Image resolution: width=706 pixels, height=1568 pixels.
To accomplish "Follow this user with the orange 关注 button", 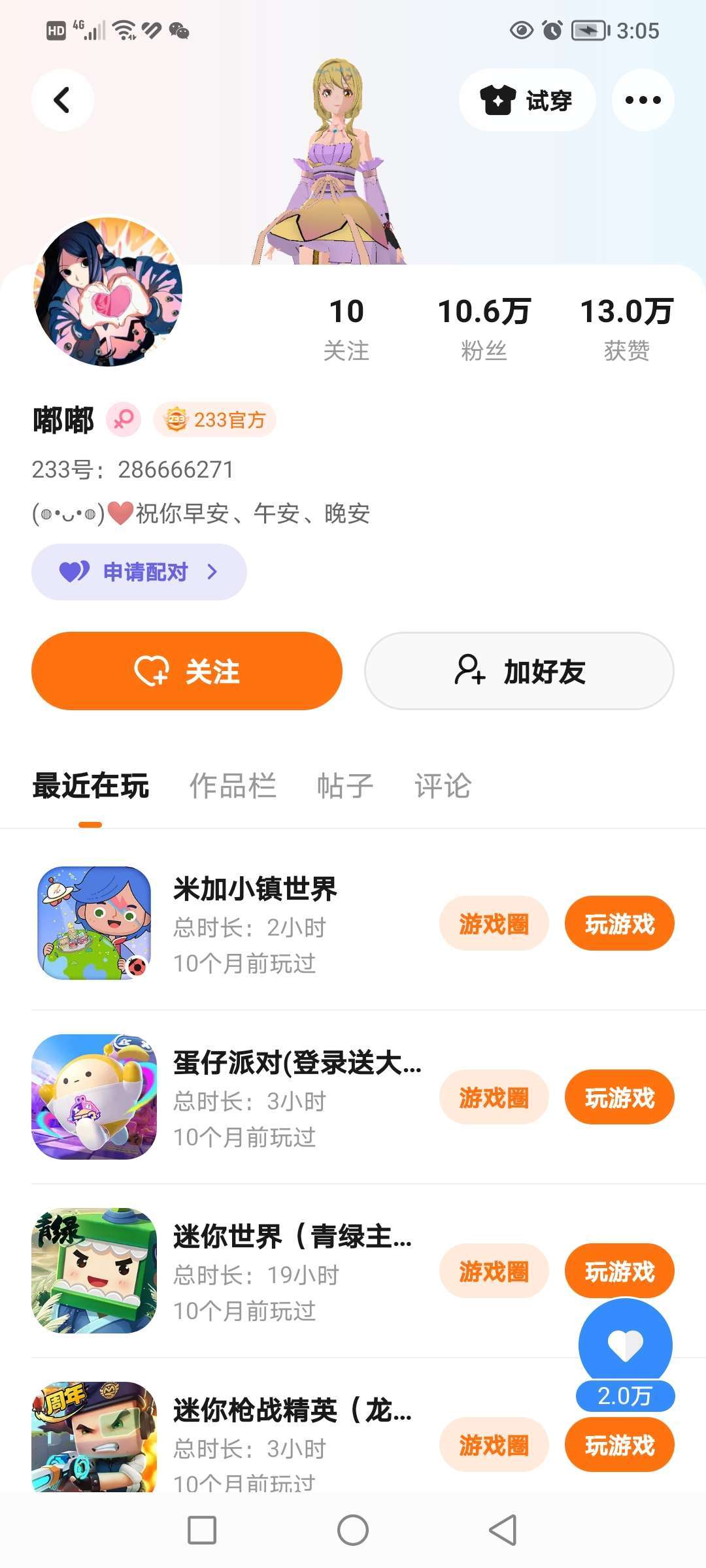I will pyautogui.click(x=187, y=671).
